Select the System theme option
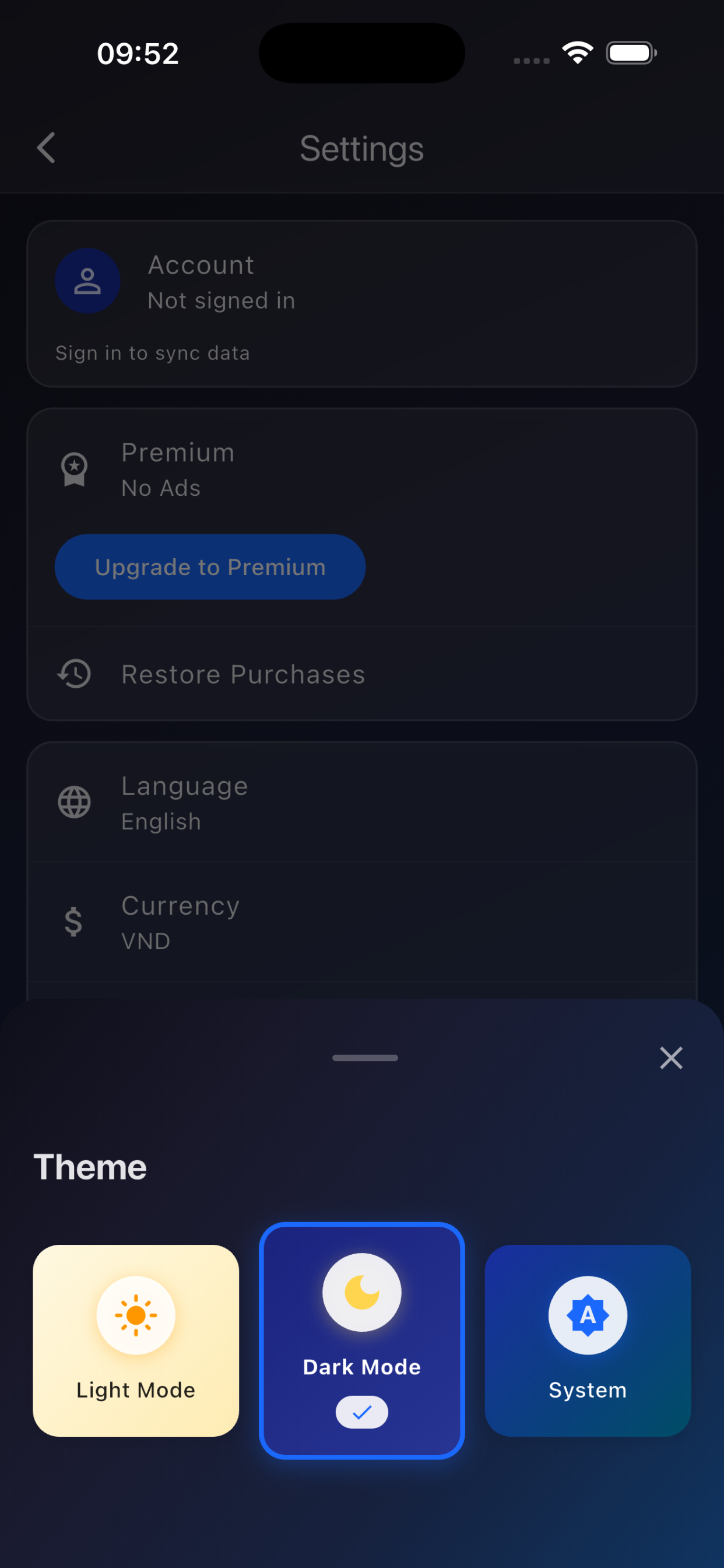This screenshot has height=1568, width=724. [587, 1340]
